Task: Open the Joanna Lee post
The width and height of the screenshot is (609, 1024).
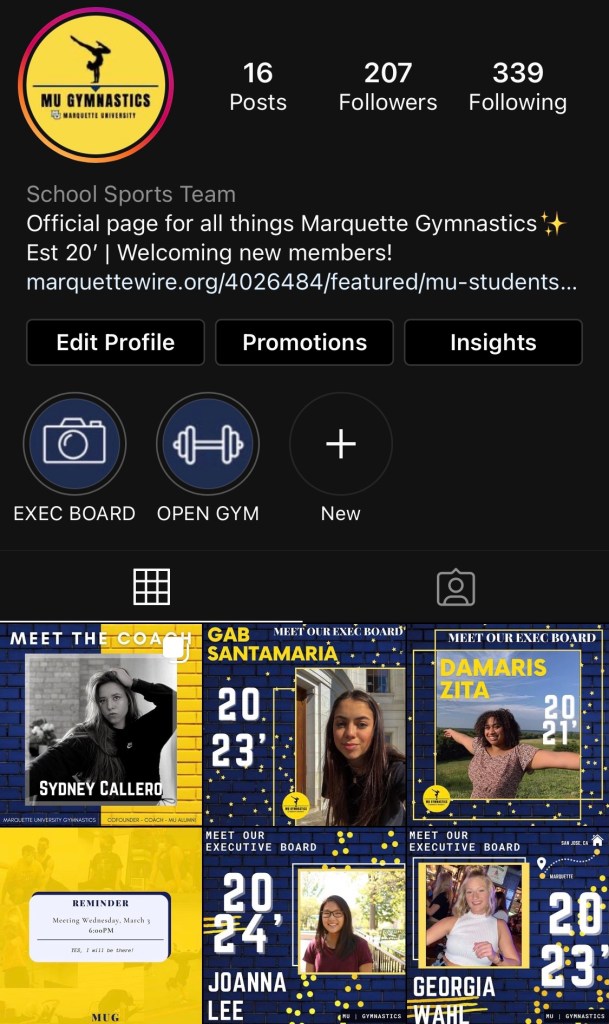Action: tap(304, 926)
